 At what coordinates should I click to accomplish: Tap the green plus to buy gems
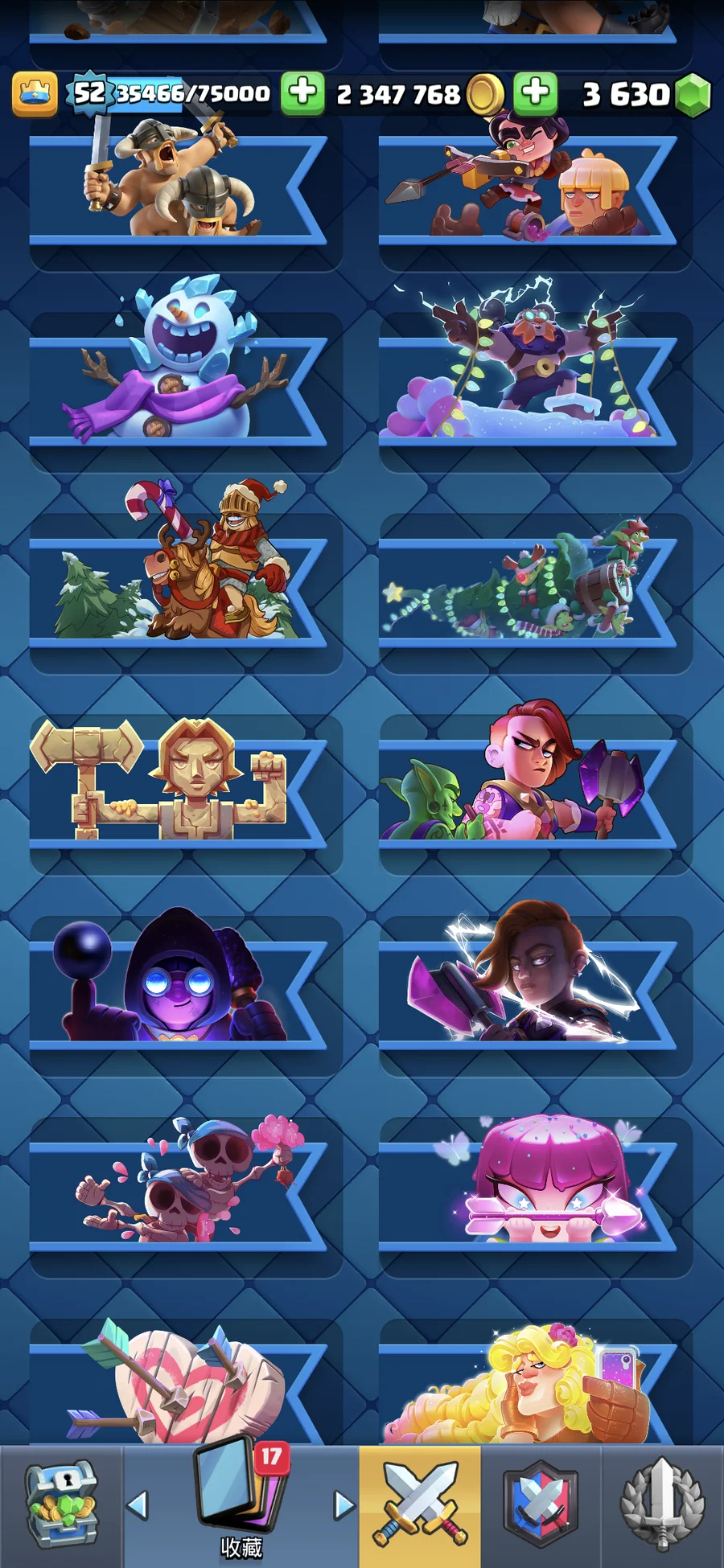click(535, 93)
